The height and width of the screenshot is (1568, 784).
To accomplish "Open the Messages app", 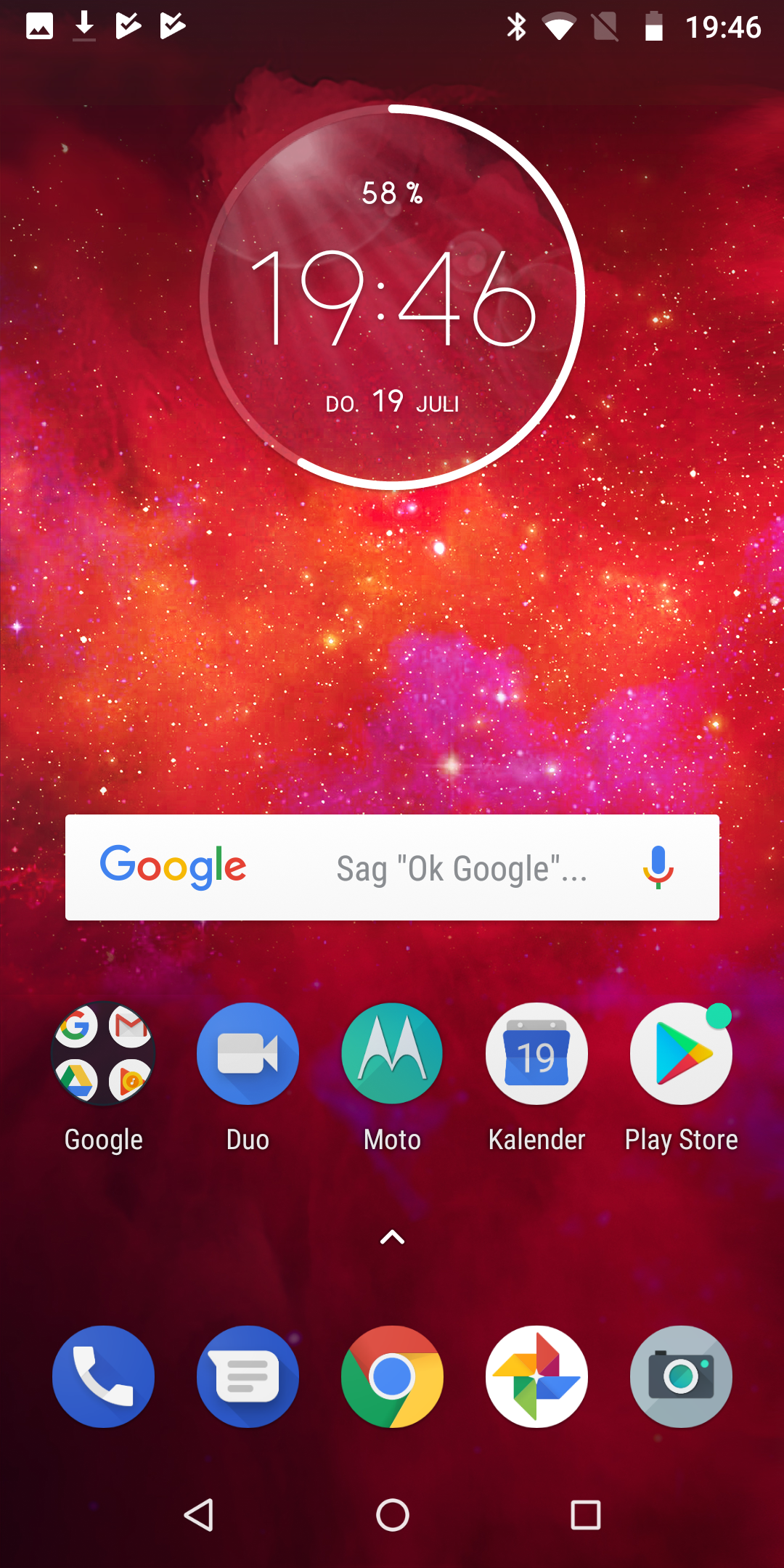I will (248, 1377).
